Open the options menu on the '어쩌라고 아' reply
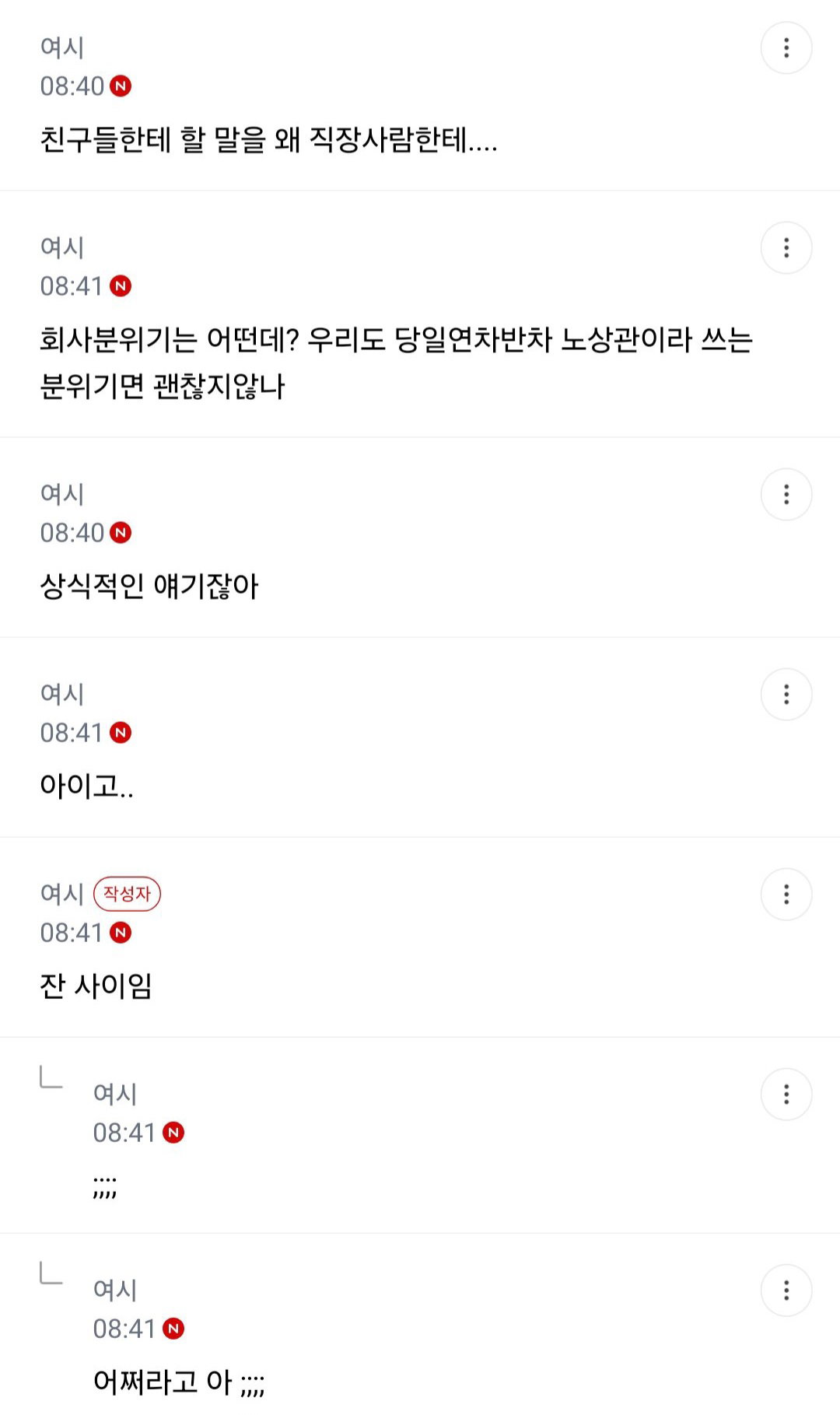Viewport: 840px width, 1415px height. point(786,1290)
